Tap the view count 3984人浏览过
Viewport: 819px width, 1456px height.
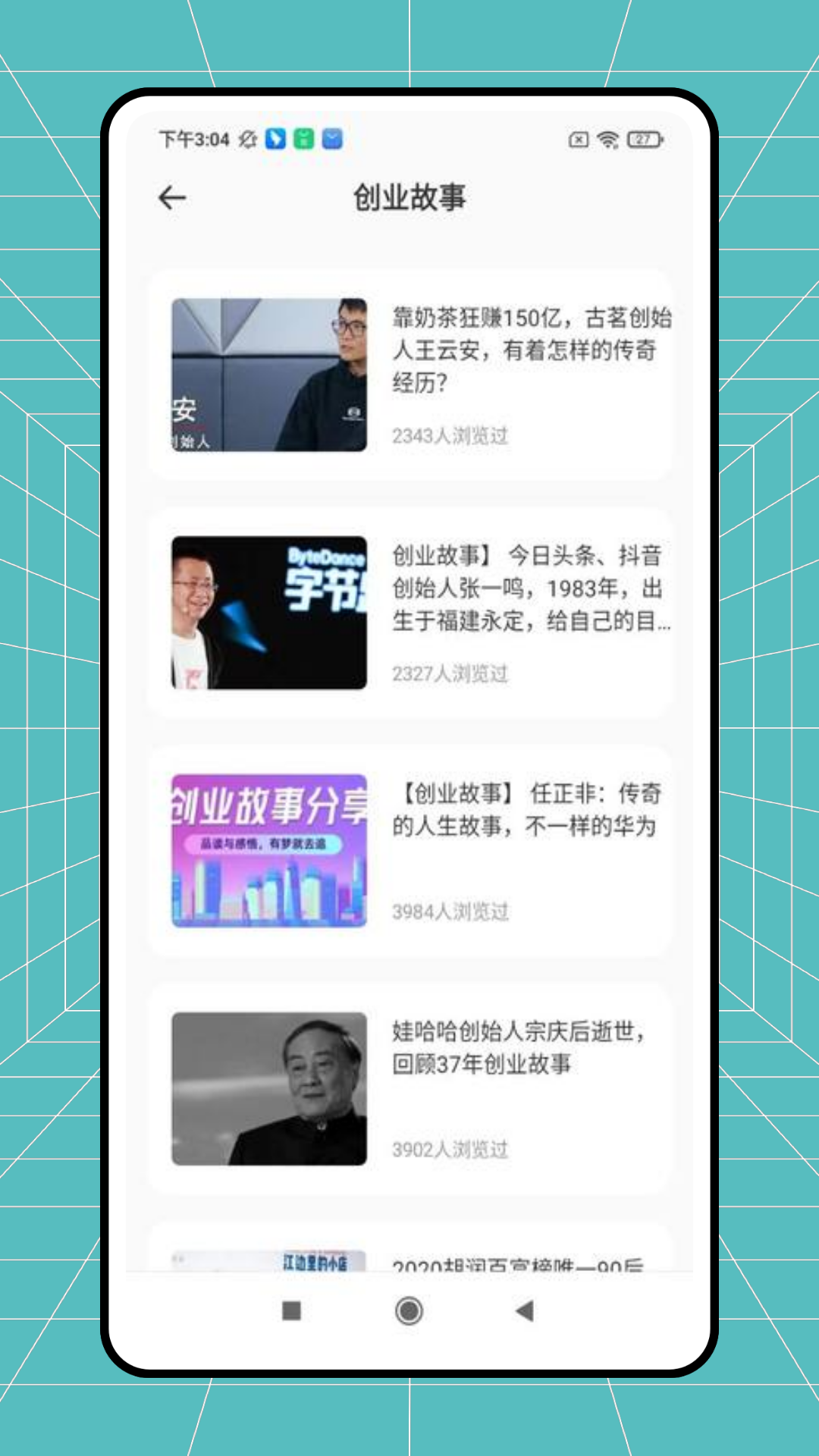450,914
